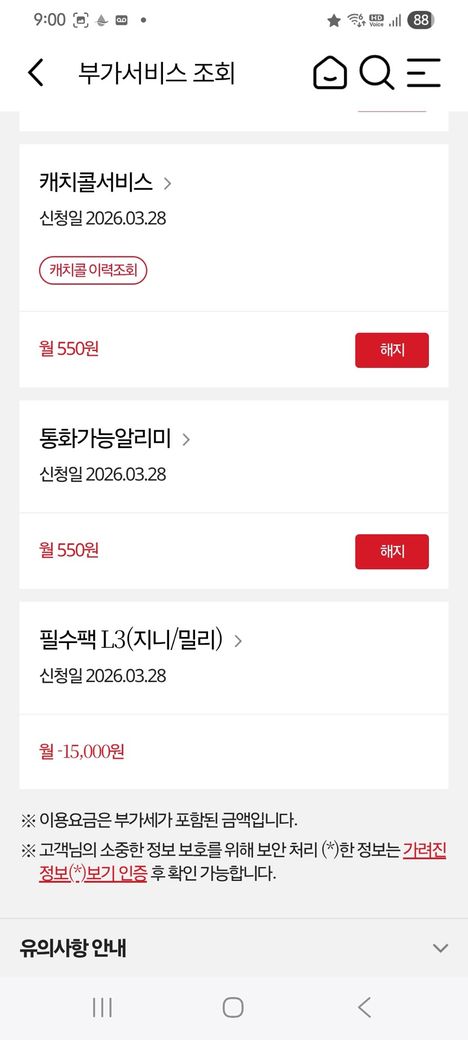Viewport: 468px width, 1040px height.
Task: Tap the system home button
Action: (x=233, y=1008)
